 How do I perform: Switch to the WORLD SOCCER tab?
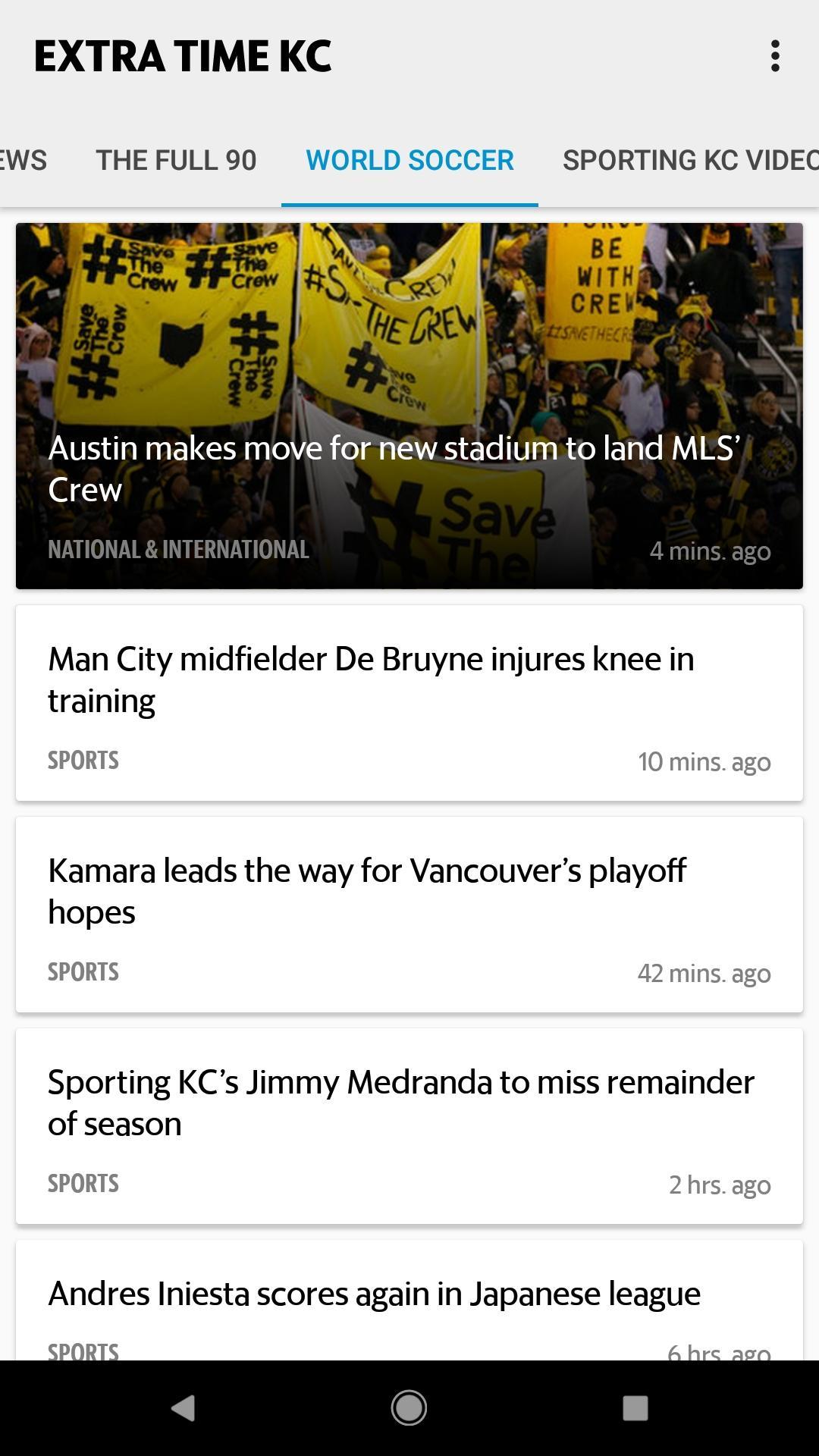409,160
